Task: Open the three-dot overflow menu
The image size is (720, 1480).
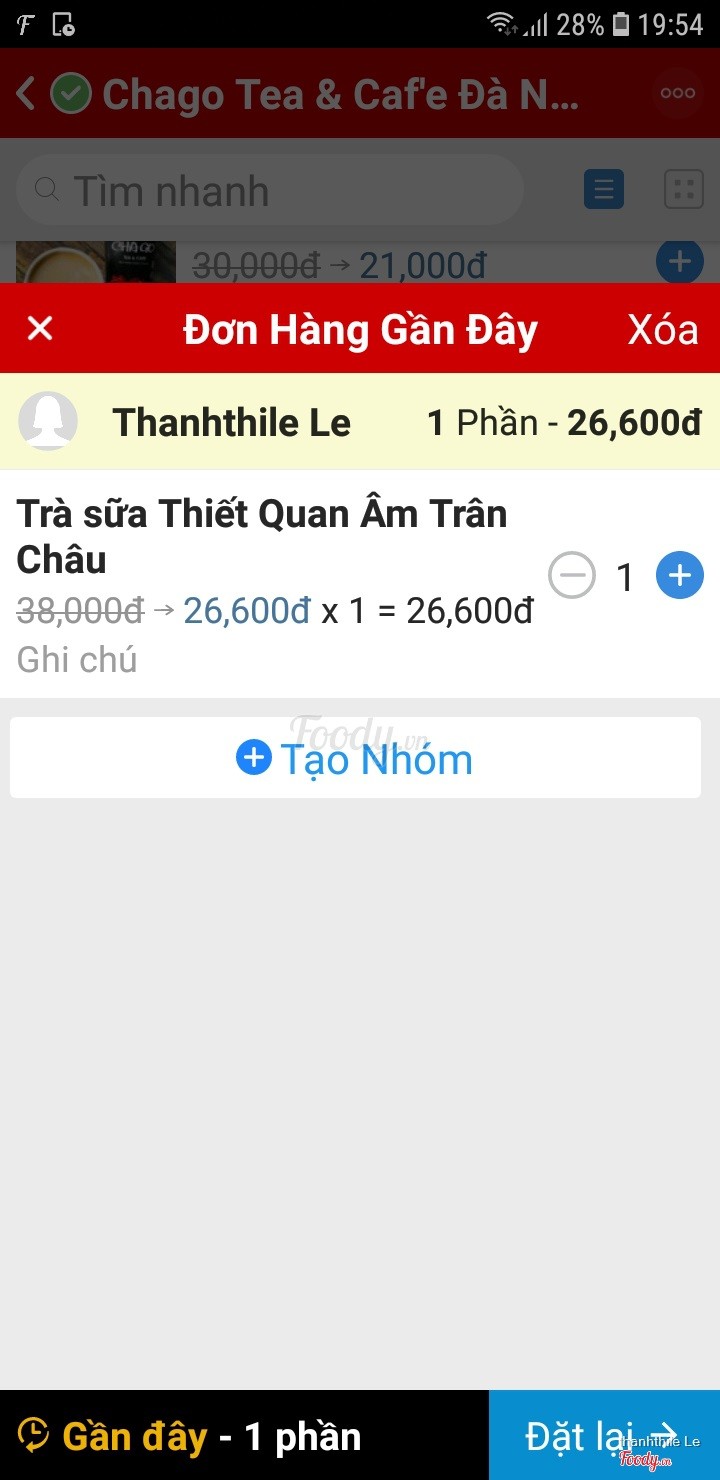Action: tap(677, 94)
